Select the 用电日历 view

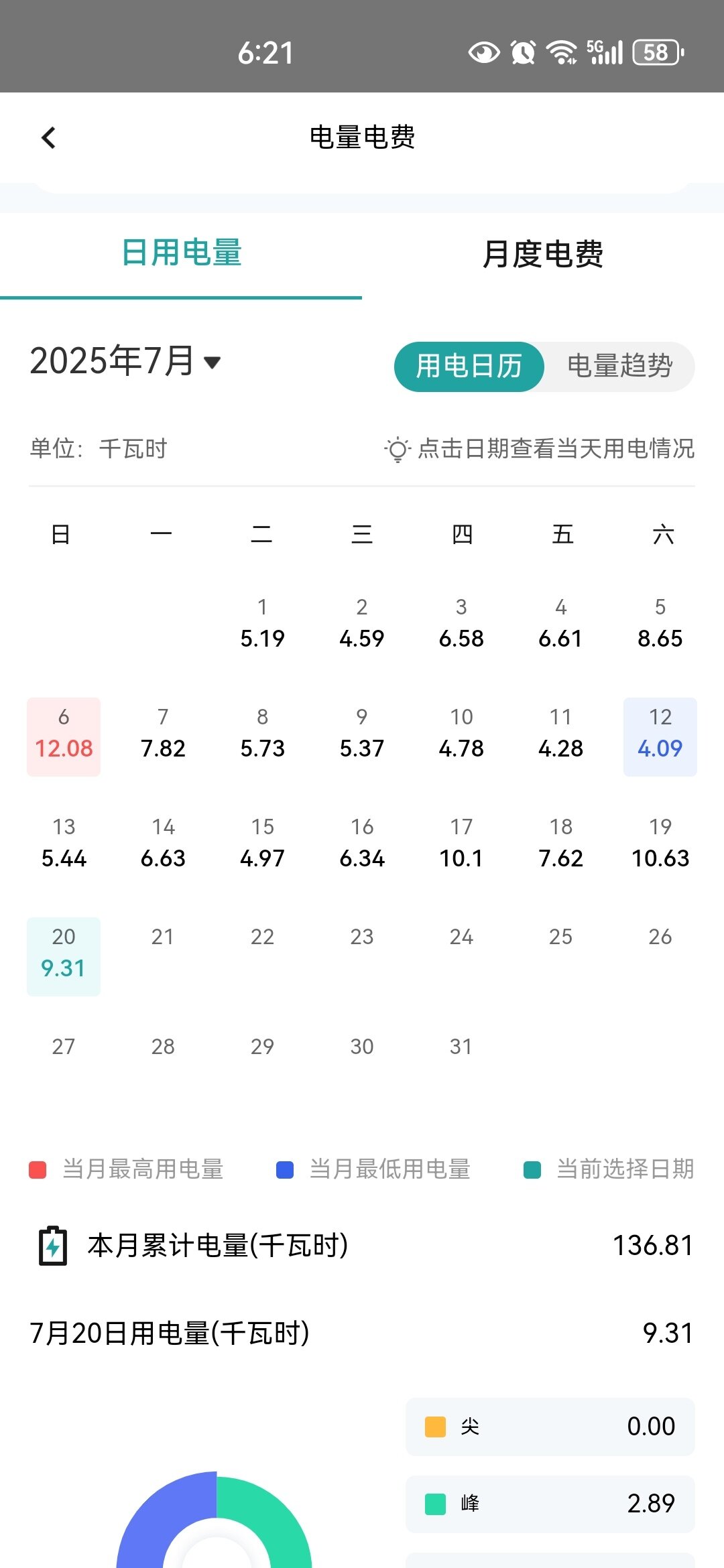click(x=469, y=367)
